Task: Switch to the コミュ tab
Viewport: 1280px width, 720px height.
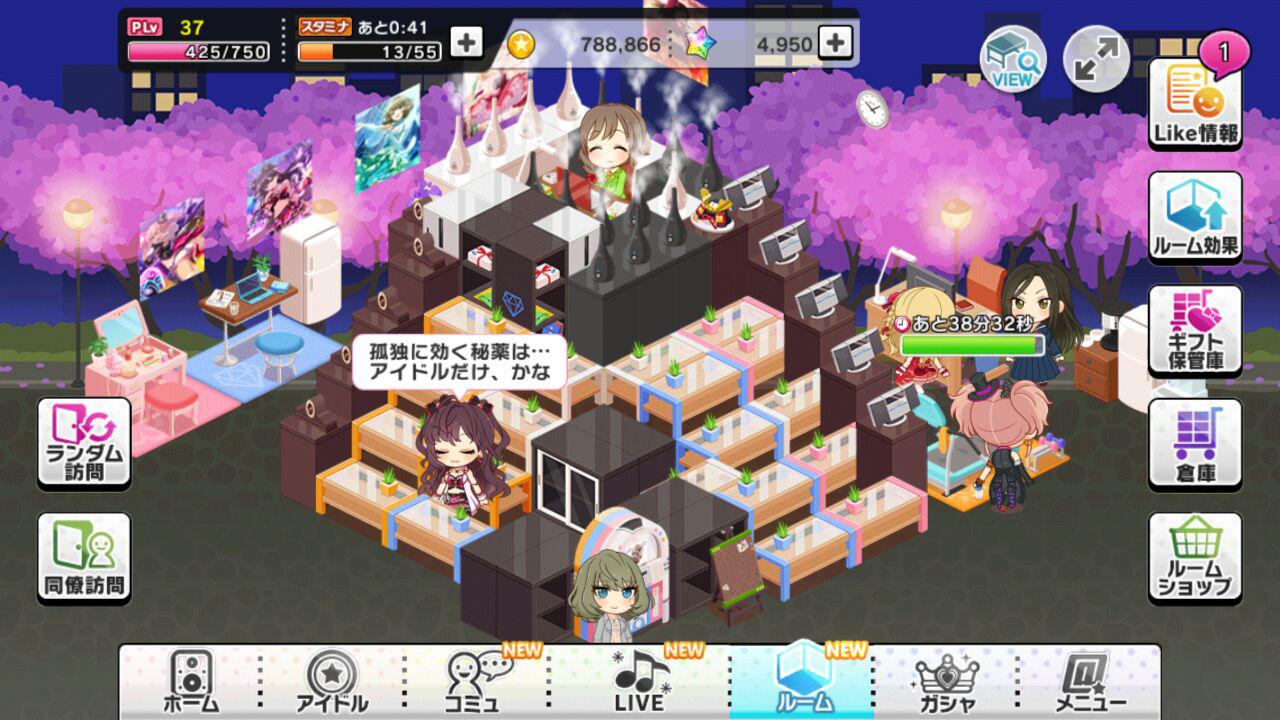Action: 474,682
